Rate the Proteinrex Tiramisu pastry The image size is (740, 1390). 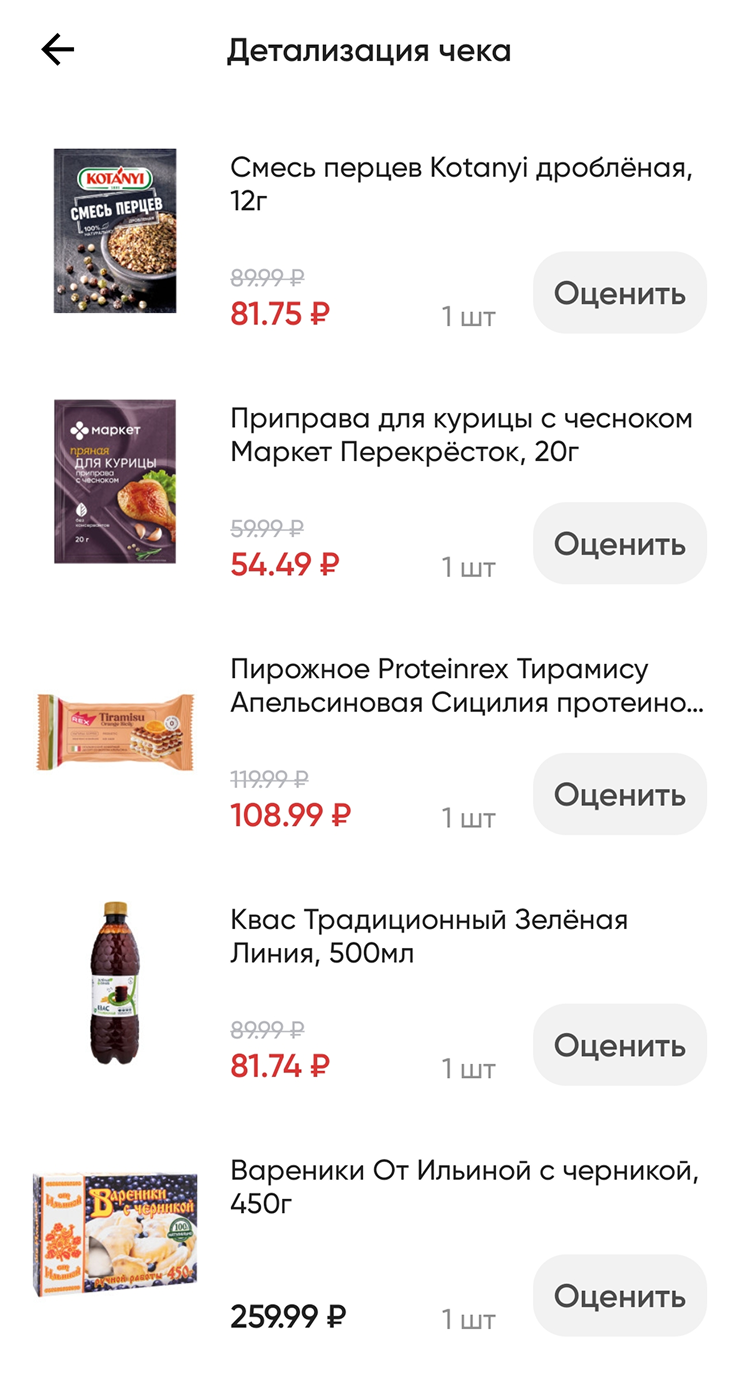coord(619,795)
